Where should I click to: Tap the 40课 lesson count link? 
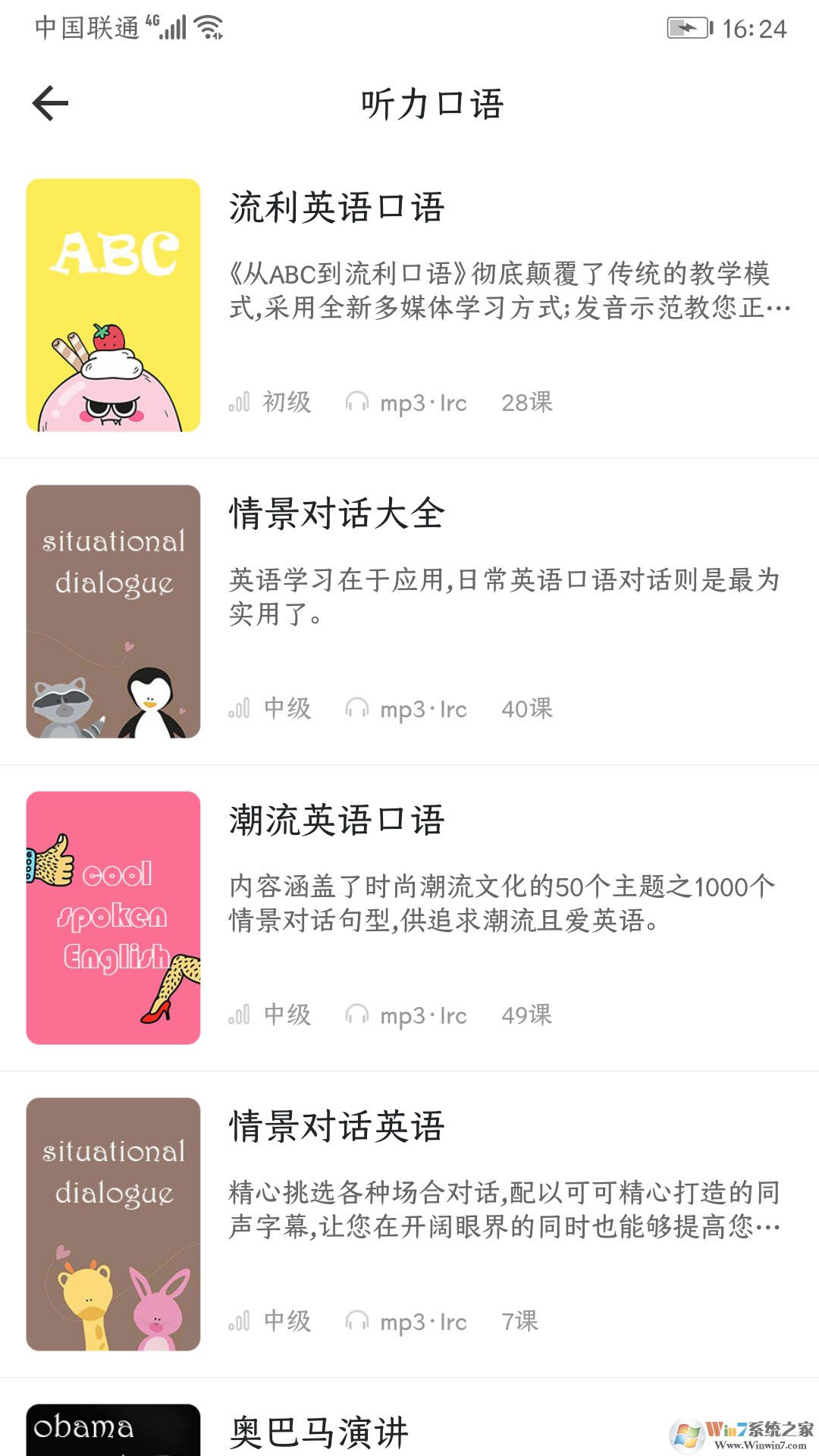(x=528, y=708)
